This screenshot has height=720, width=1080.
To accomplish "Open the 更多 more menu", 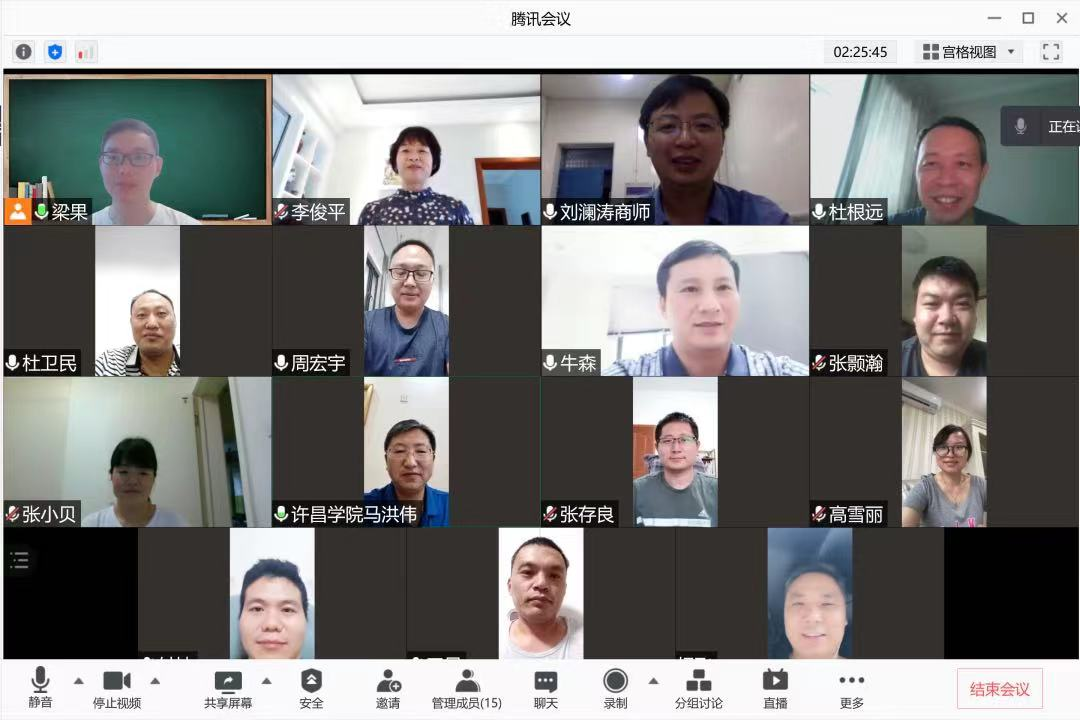I will click(x=851, y=688).
